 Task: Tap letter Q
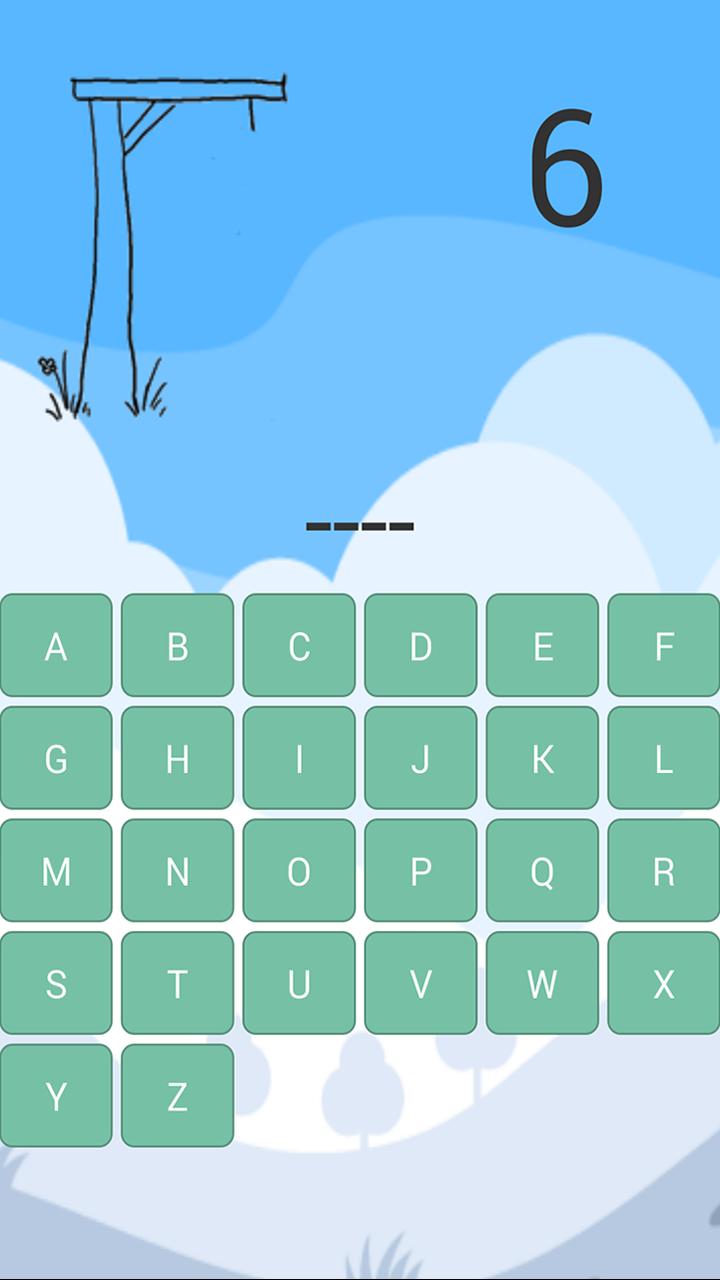pyautogui.click(x=542, y=871)
